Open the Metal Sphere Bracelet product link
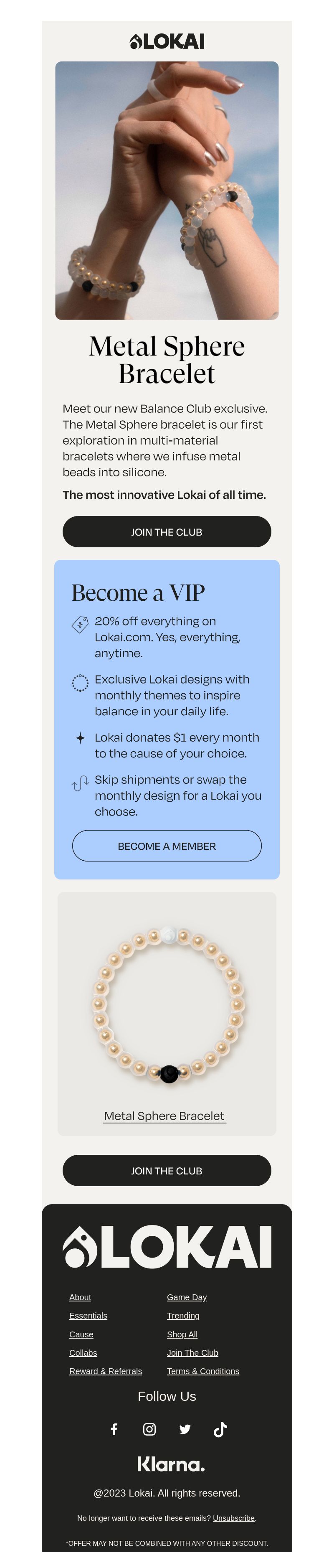 (x=164, y=1115)
